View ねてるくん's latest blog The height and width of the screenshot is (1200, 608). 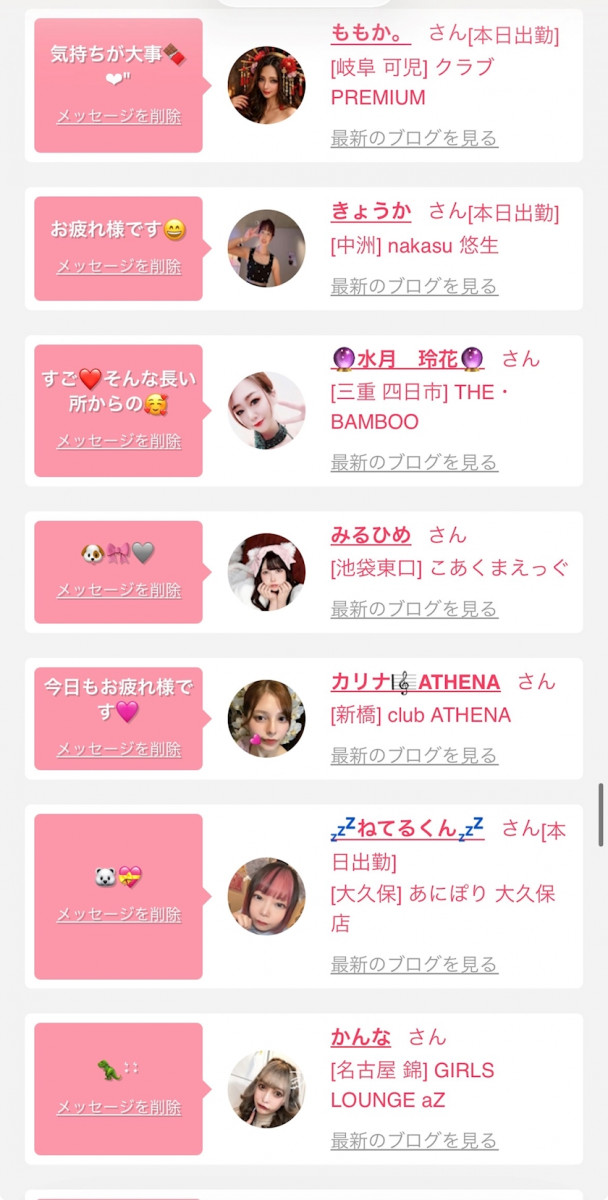414,964
